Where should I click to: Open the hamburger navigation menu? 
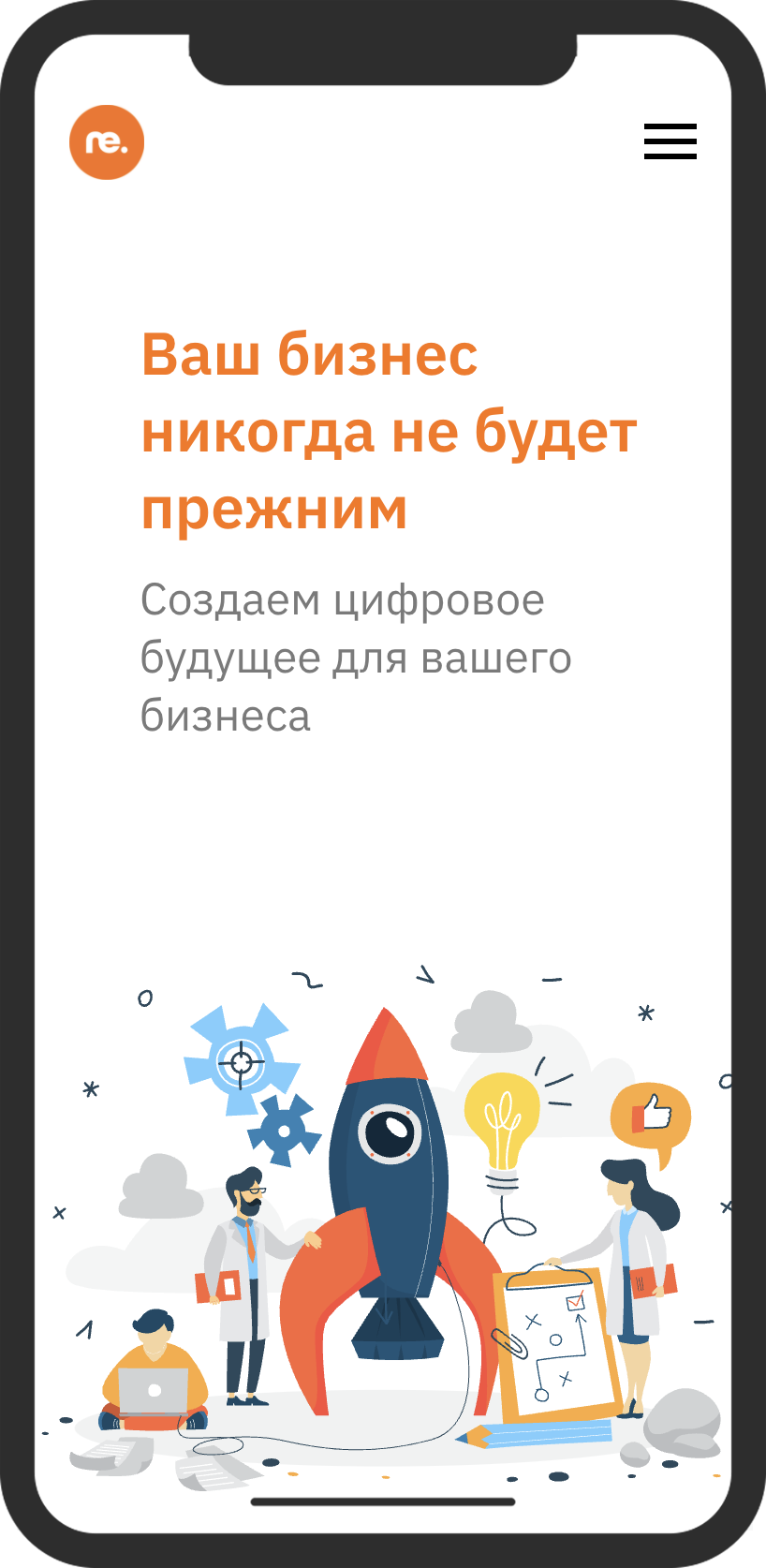point(670,141)
